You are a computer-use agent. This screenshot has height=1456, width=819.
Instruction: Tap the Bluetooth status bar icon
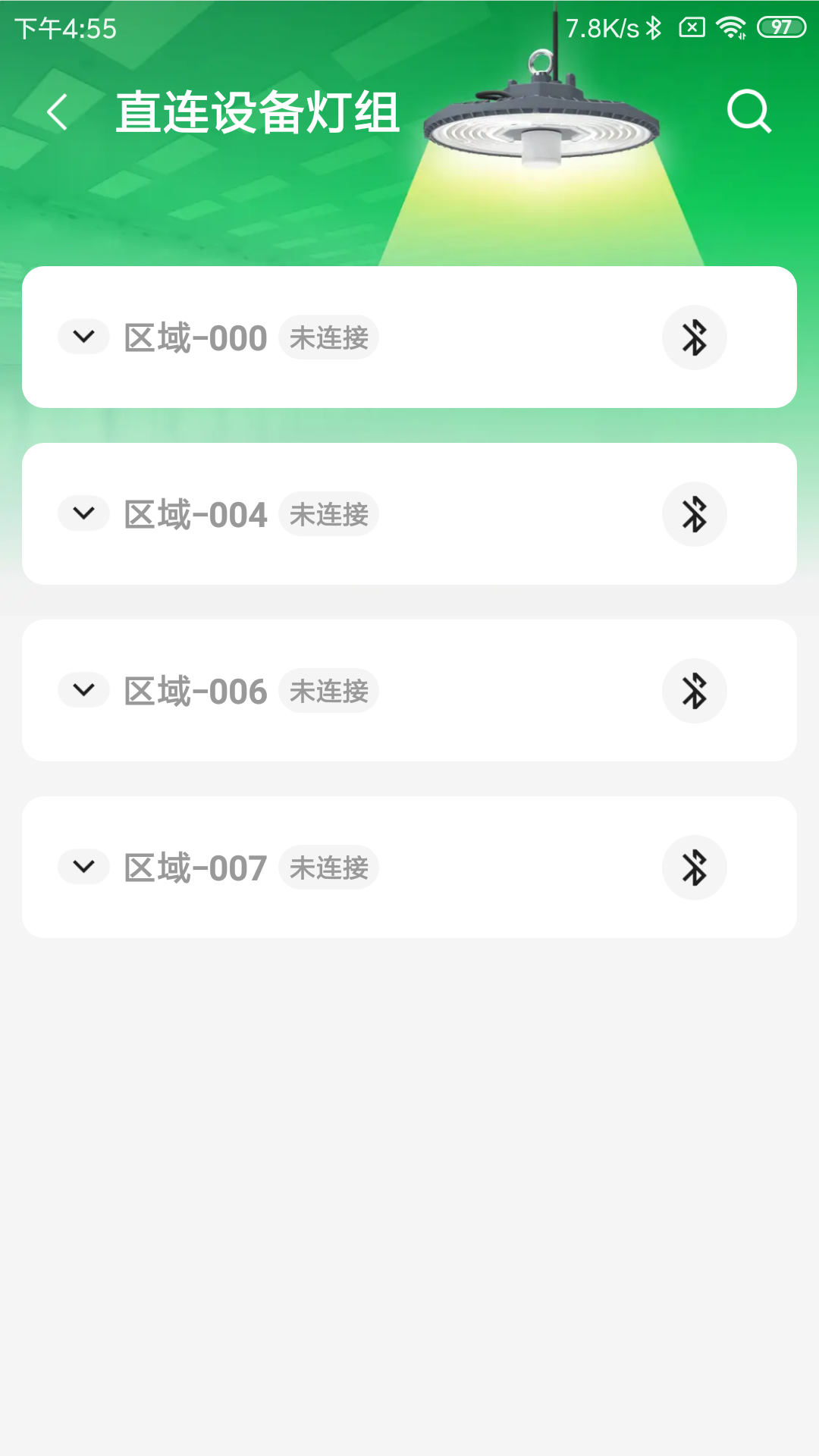pos(653,28)
